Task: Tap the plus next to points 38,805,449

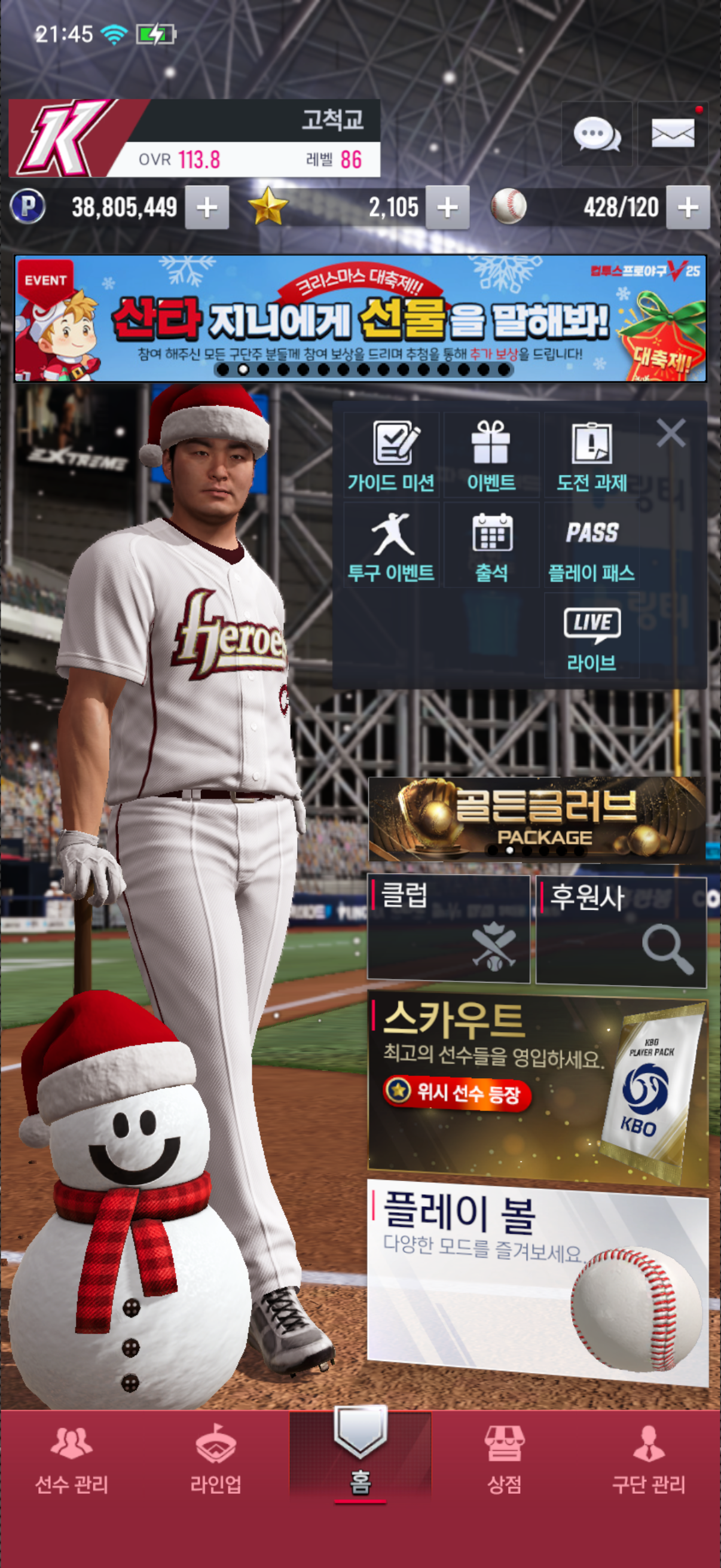Action: coord(207,208)
